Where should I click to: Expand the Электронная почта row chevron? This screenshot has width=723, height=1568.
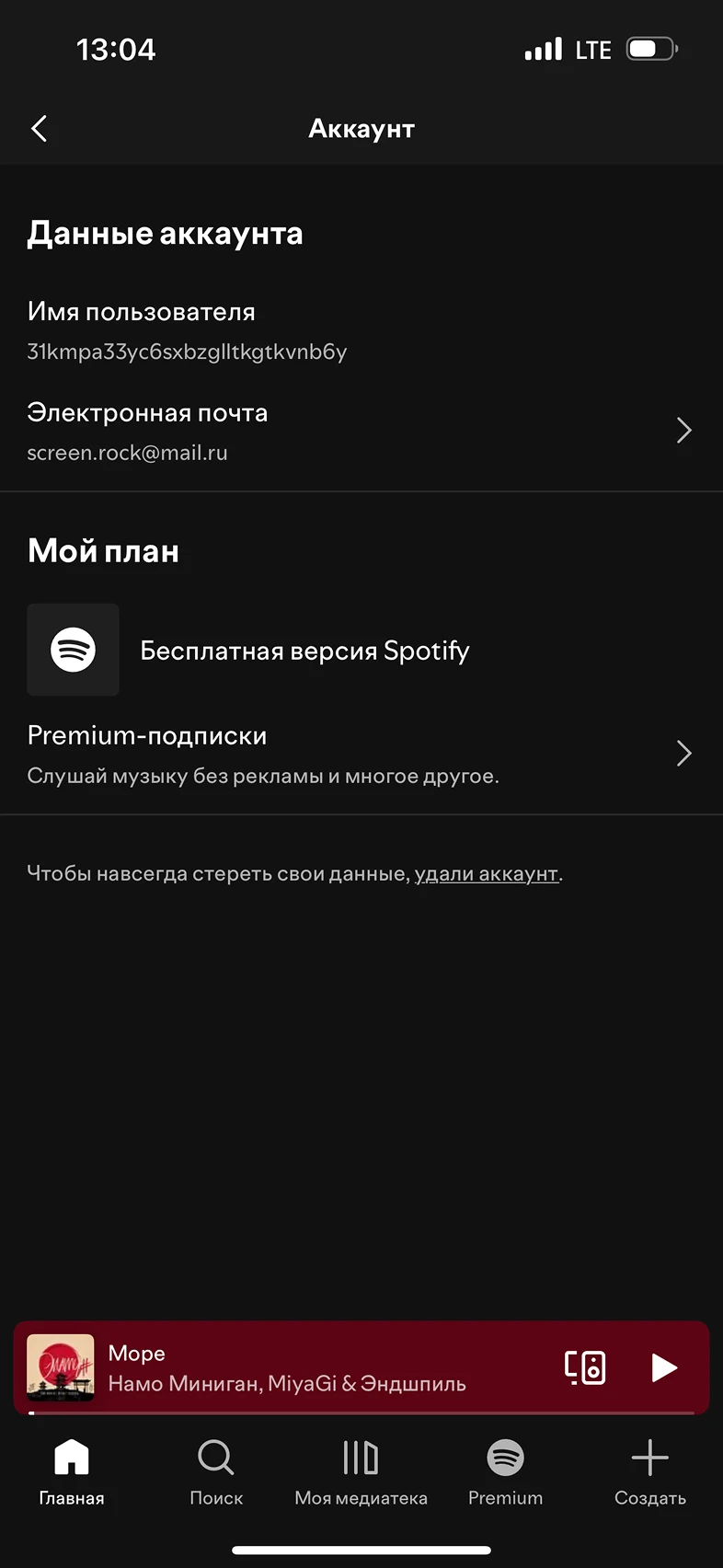click(684, 430)
